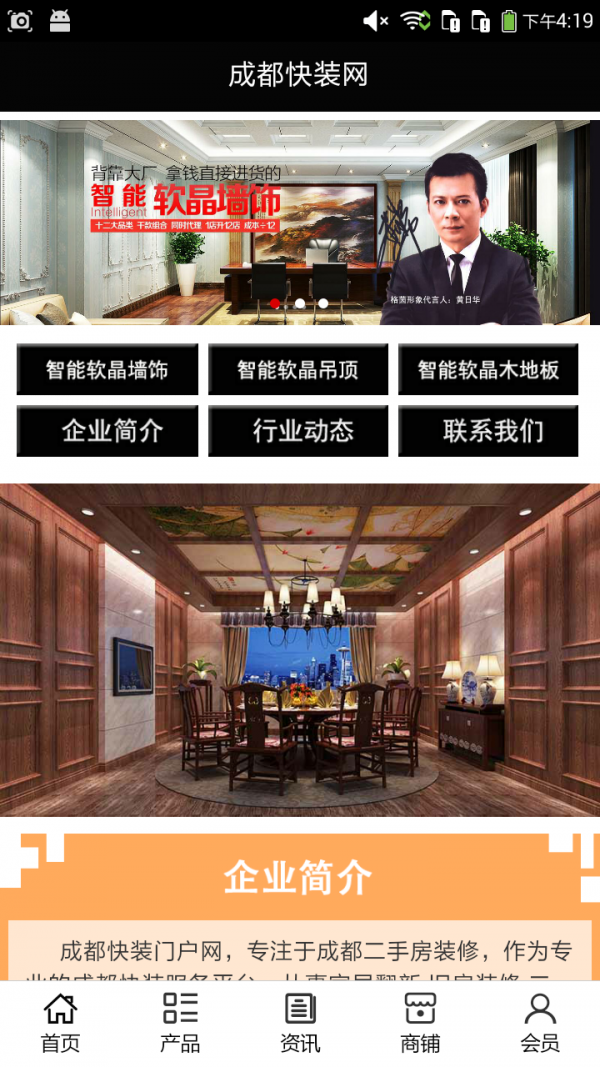Open the 智能软晶木地板 category
The height and width of the screenshot is (1067, 600).
(x=488, y=370)
